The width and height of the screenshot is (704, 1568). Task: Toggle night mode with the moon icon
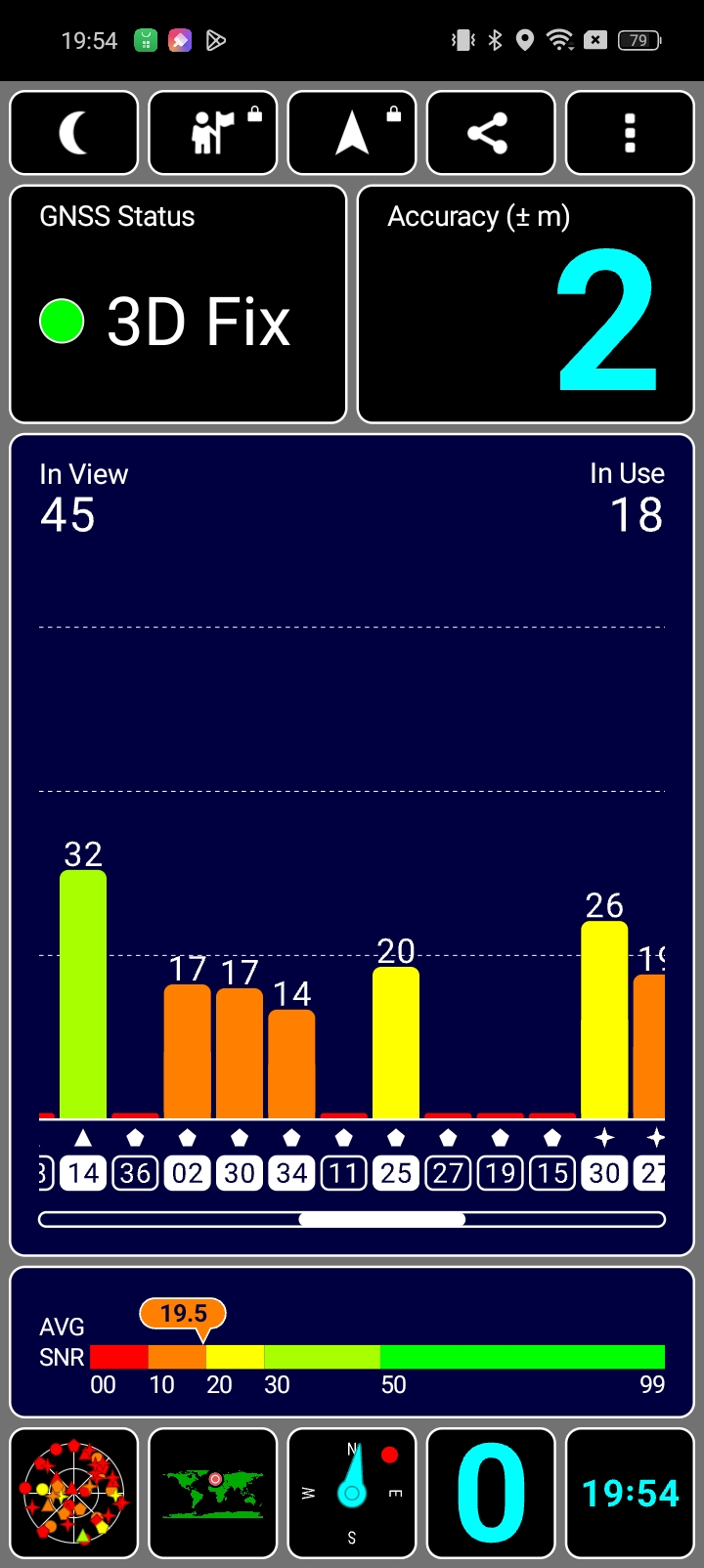click(x=74, y=133)
